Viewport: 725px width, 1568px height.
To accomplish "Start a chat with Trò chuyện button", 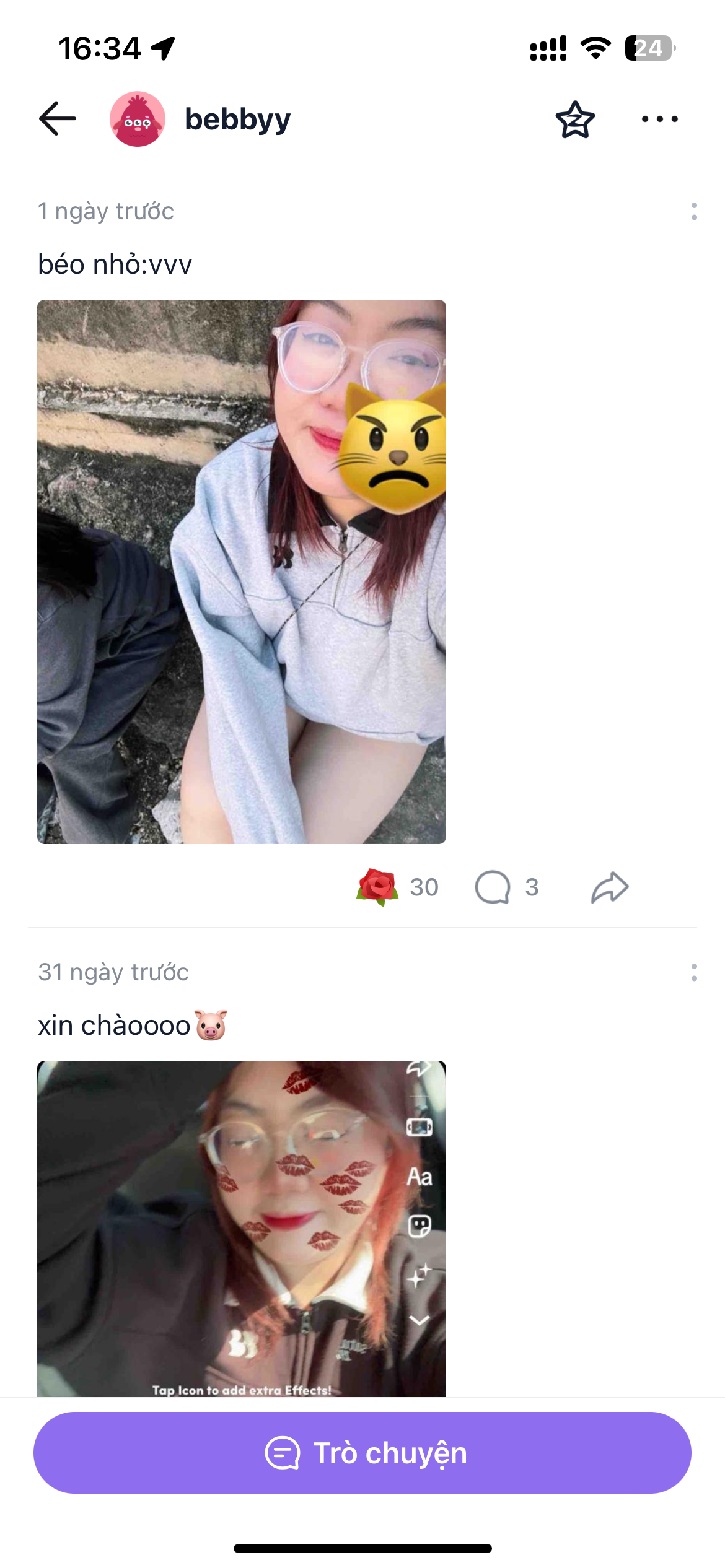I will pyautogui.click(x=362, y=1453).
